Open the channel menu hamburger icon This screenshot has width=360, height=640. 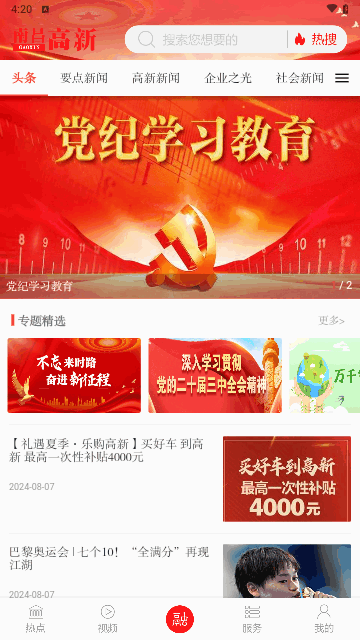342,78
